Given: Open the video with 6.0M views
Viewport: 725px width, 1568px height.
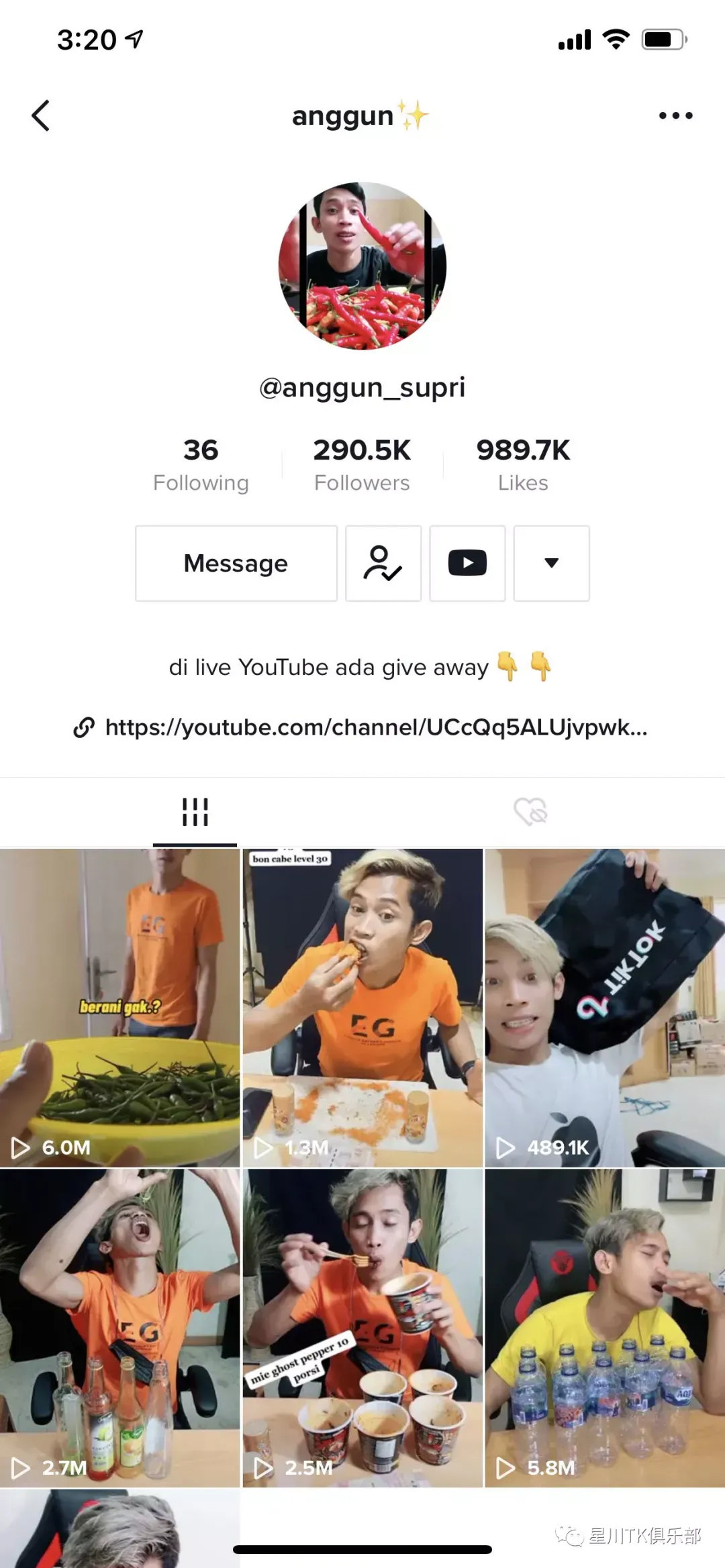Looking at the screenshot, I should (119, 1008).
